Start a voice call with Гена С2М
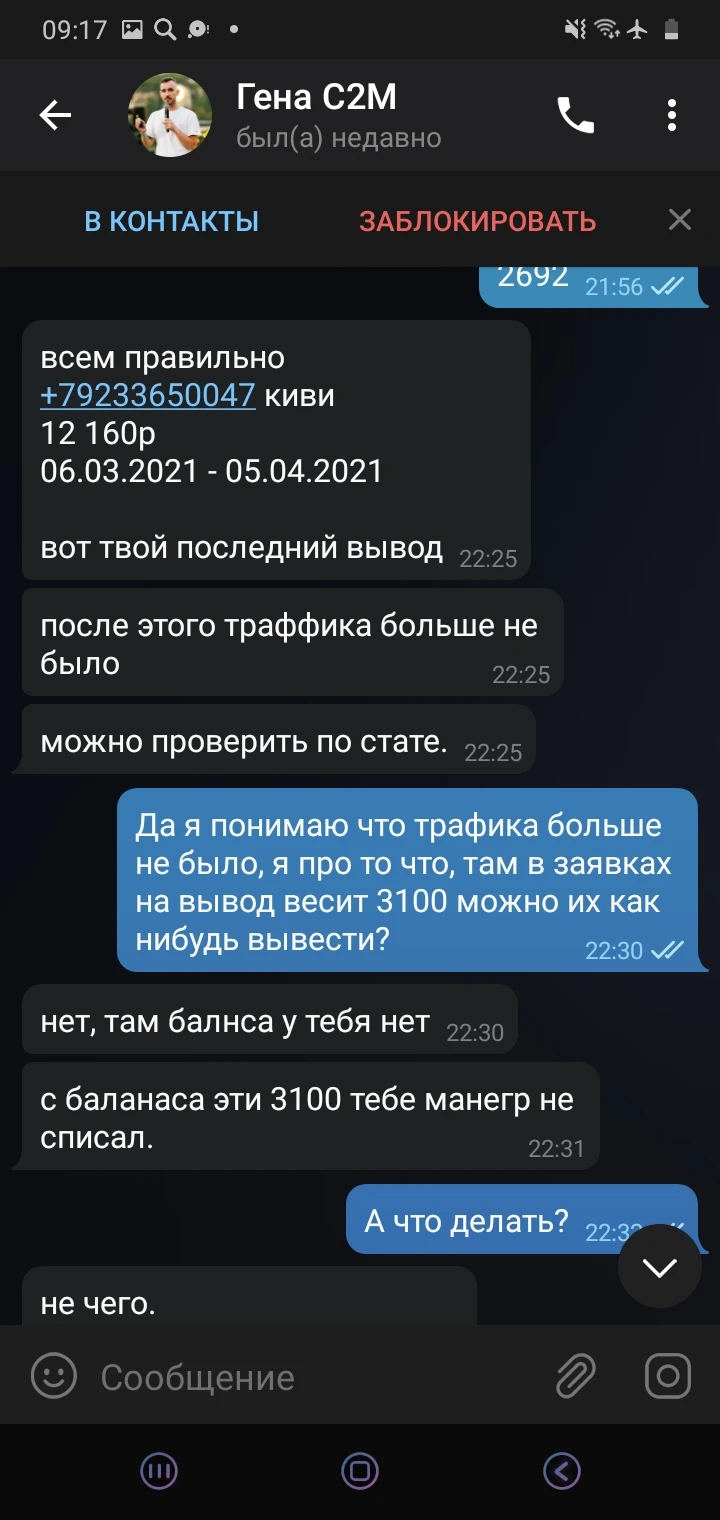This screenshot has height=1520, width=720. click(x=575, y=116)
